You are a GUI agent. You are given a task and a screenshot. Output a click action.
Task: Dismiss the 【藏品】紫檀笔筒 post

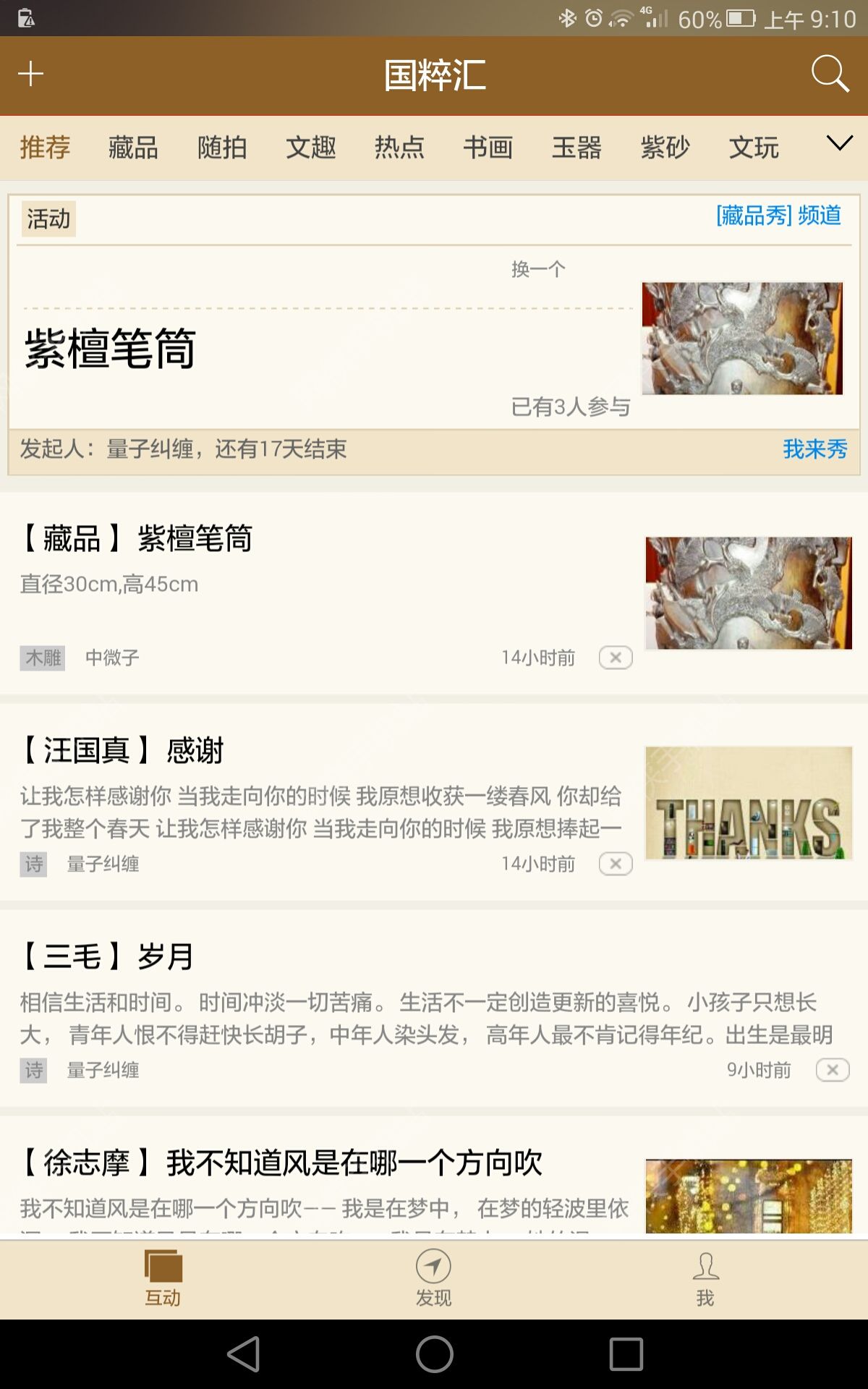tap(616, 658)
